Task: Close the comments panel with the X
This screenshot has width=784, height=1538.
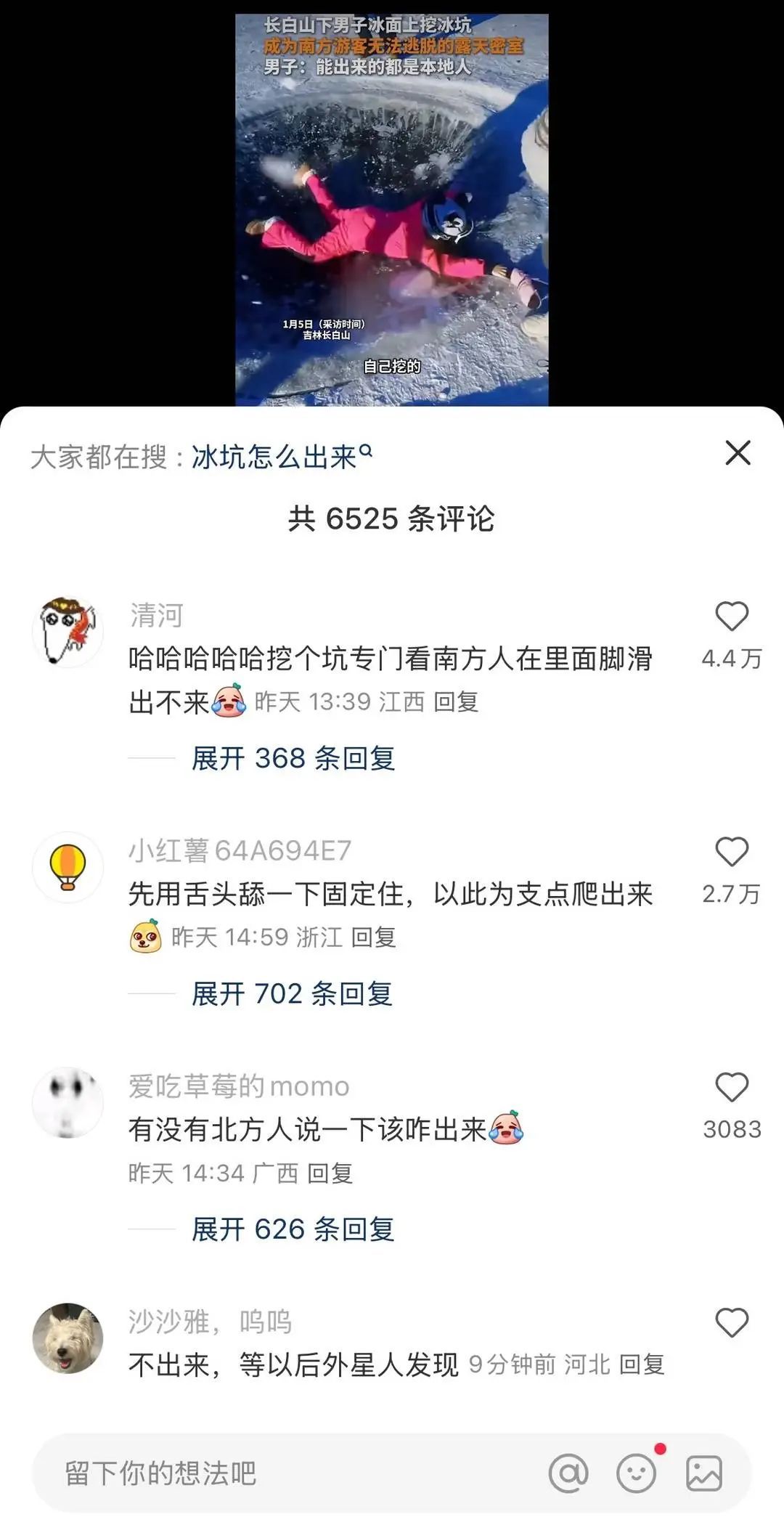Action: 738,453
